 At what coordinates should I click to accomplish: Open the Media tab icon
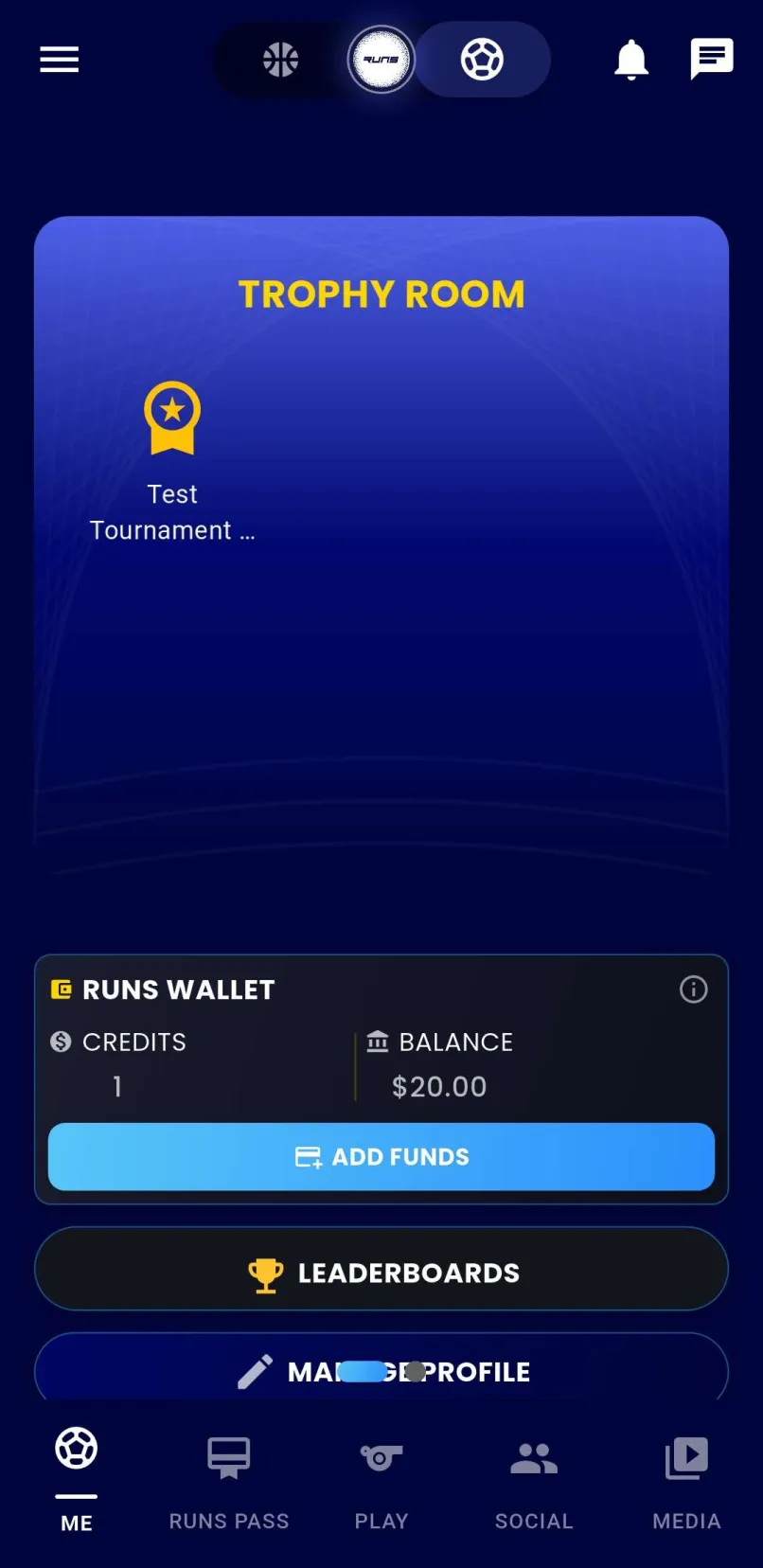tap(685, 1458)
